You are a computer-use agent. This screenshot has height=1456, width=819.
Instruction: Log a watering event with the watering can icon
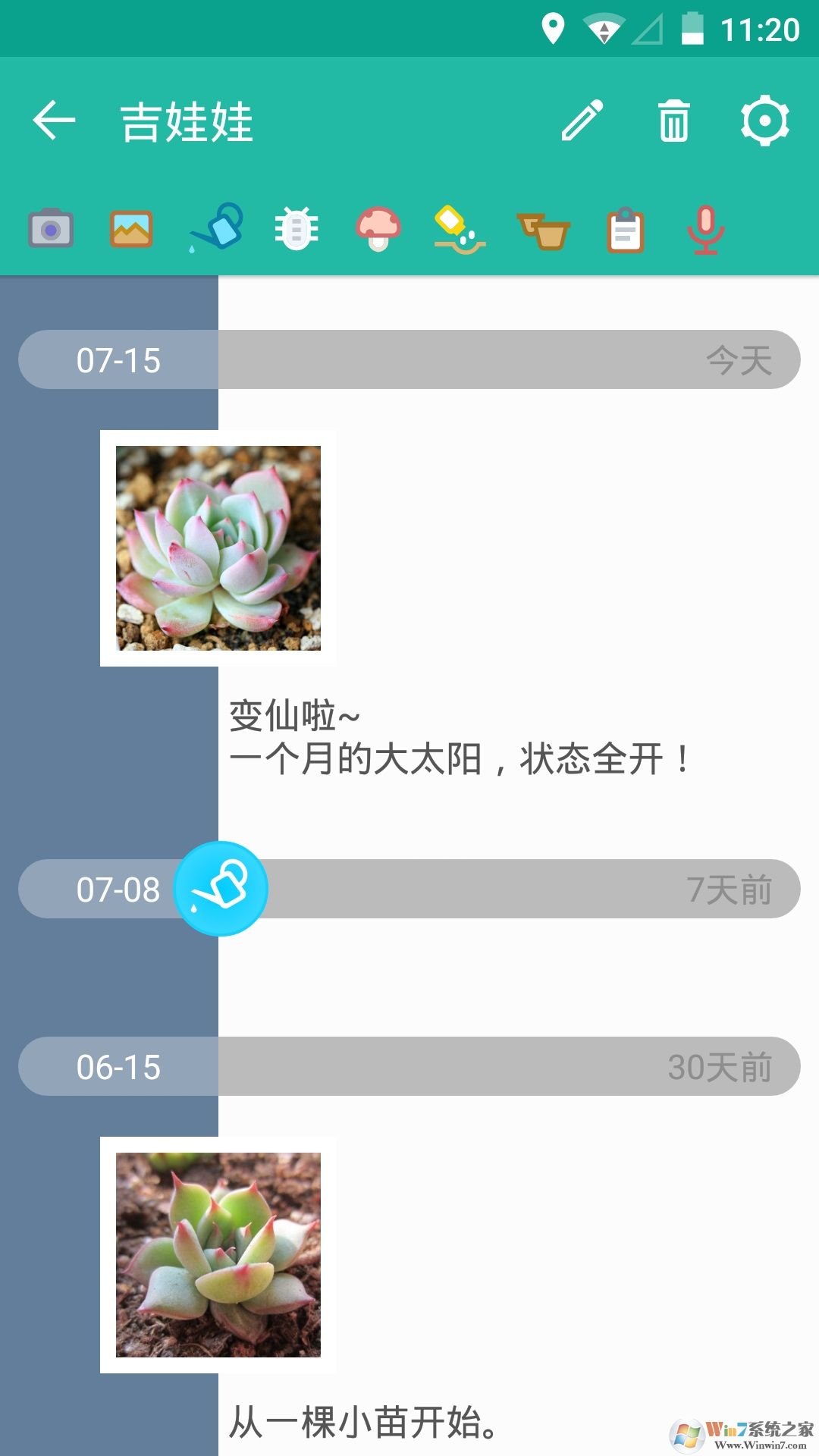click(x=215, y=230)
